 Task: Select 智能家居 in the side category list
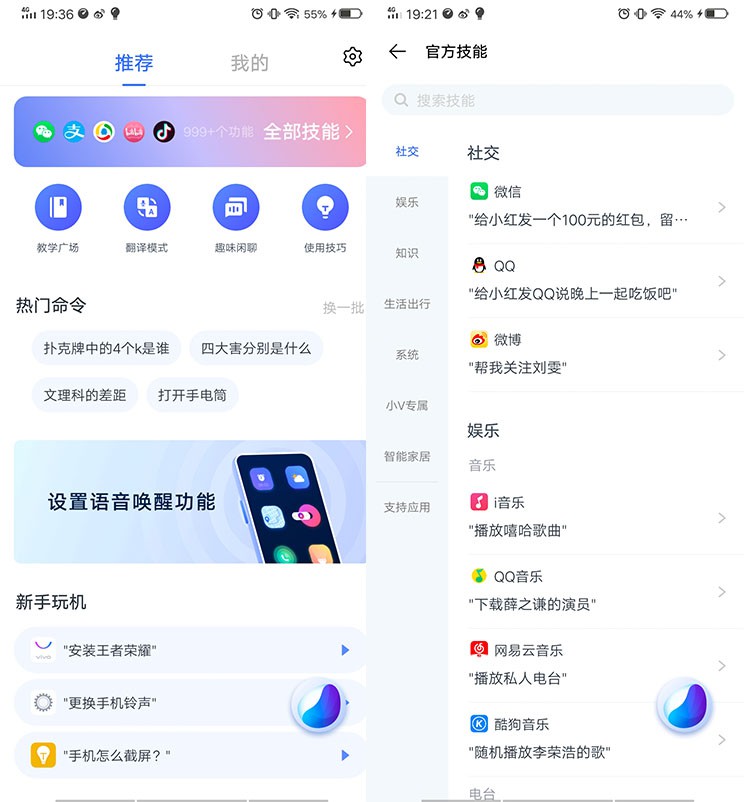point(407,456)
